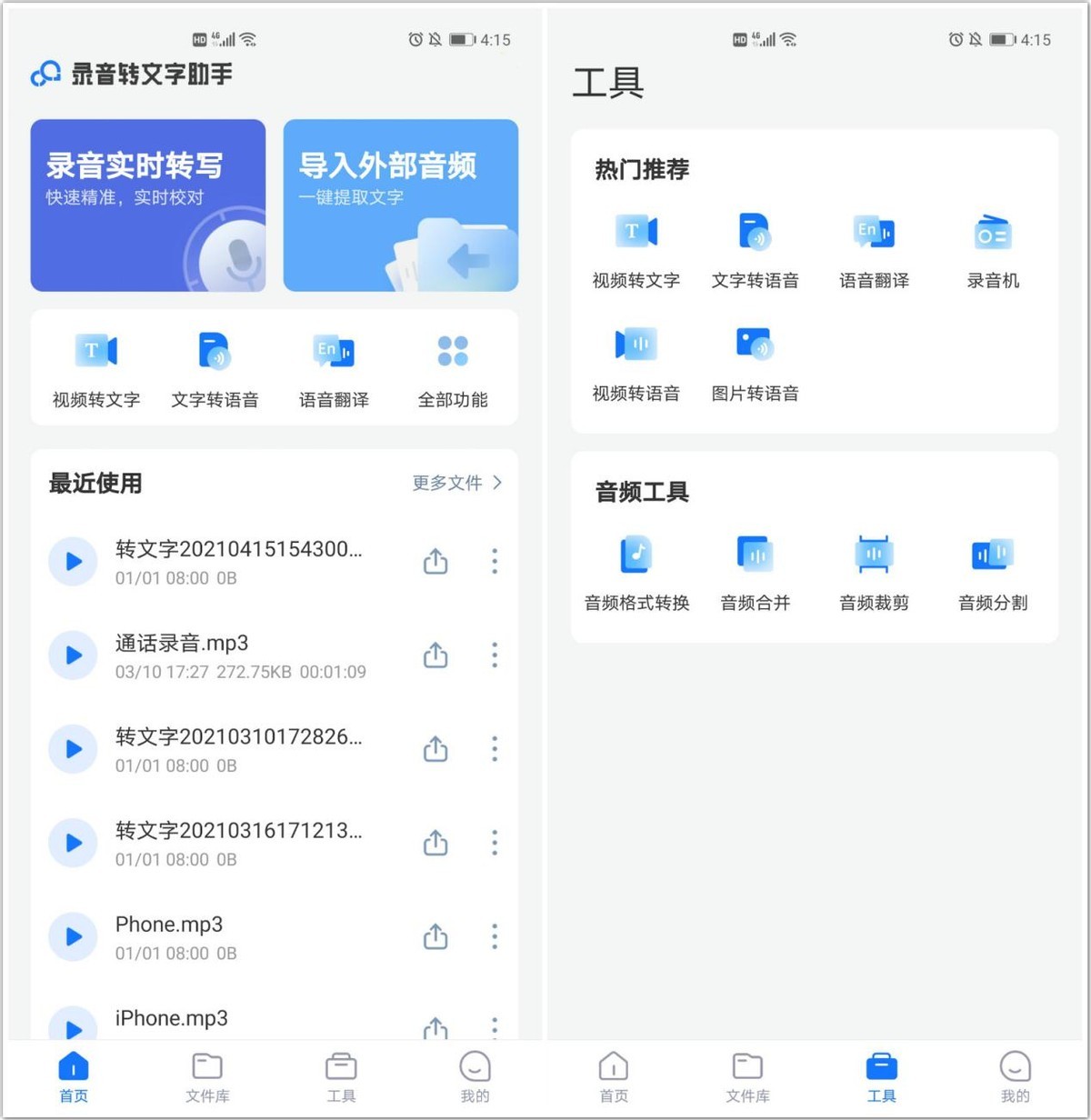The height and width of the screenshot is (1120, 1091).
Task: Switch to the 文件库 tab
Action: coord(207,1075)
